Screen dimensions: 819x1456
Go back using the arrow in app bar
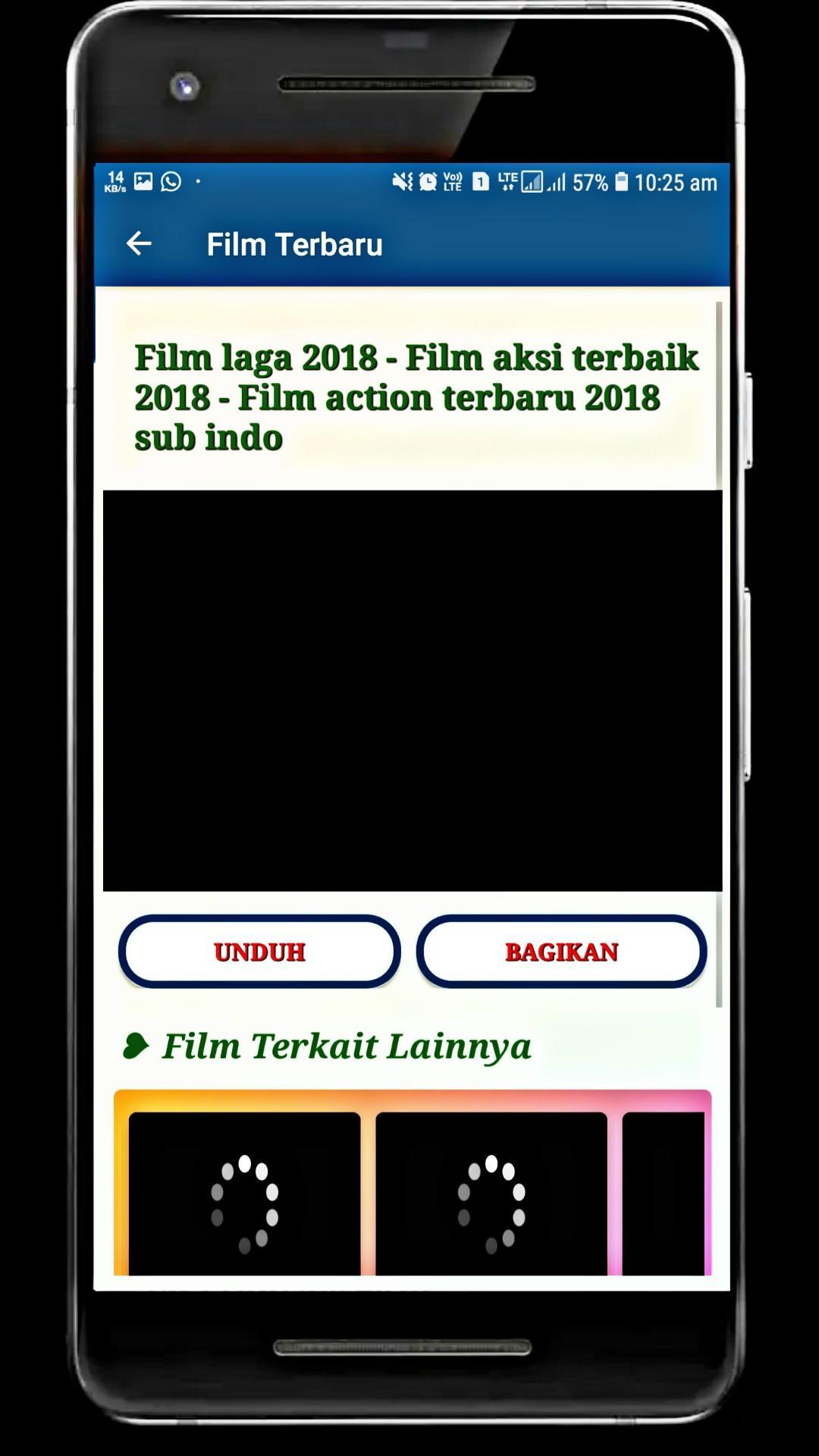139,243
